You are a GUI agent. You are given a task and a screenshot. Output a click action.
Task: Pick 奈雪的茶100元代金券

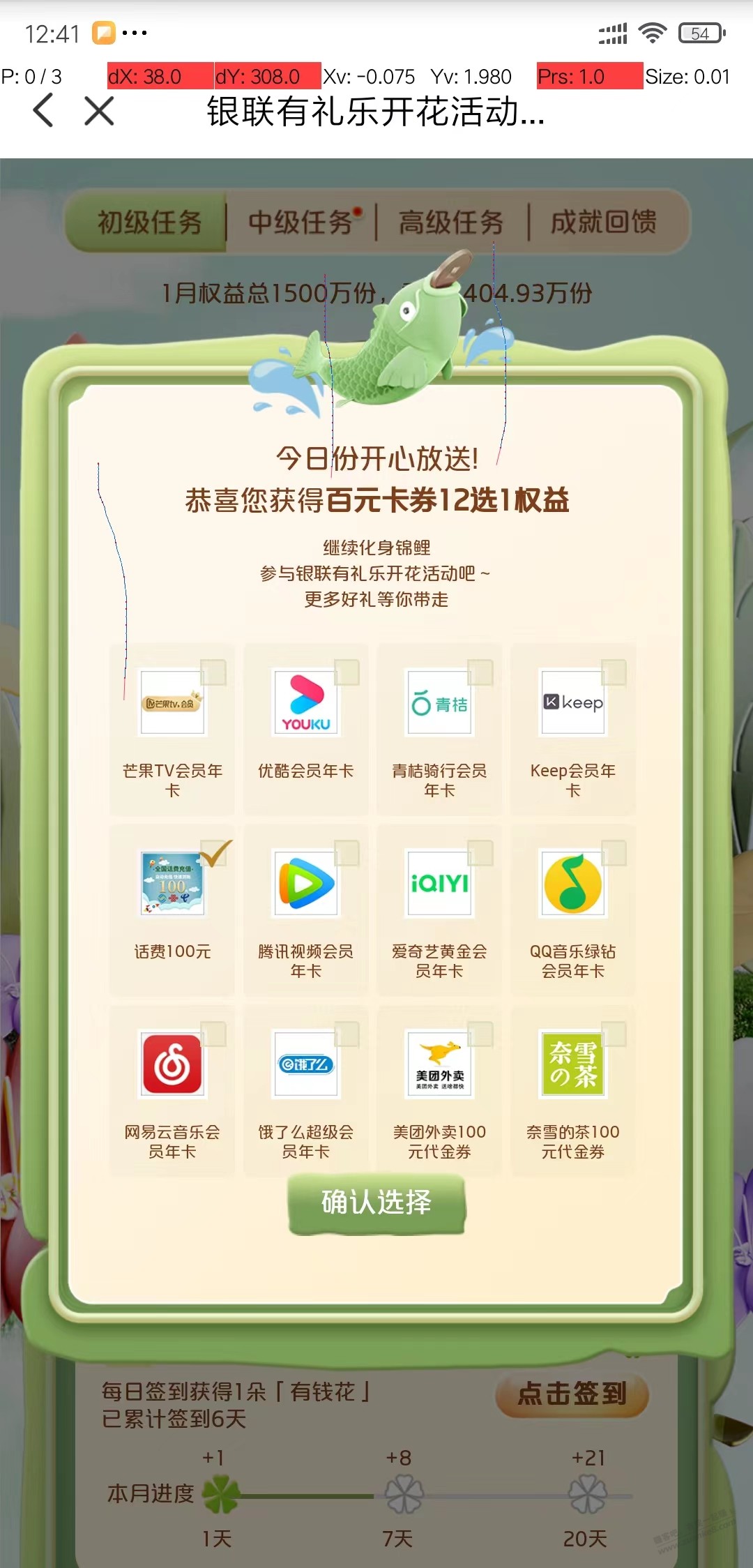pos(573,1090)
